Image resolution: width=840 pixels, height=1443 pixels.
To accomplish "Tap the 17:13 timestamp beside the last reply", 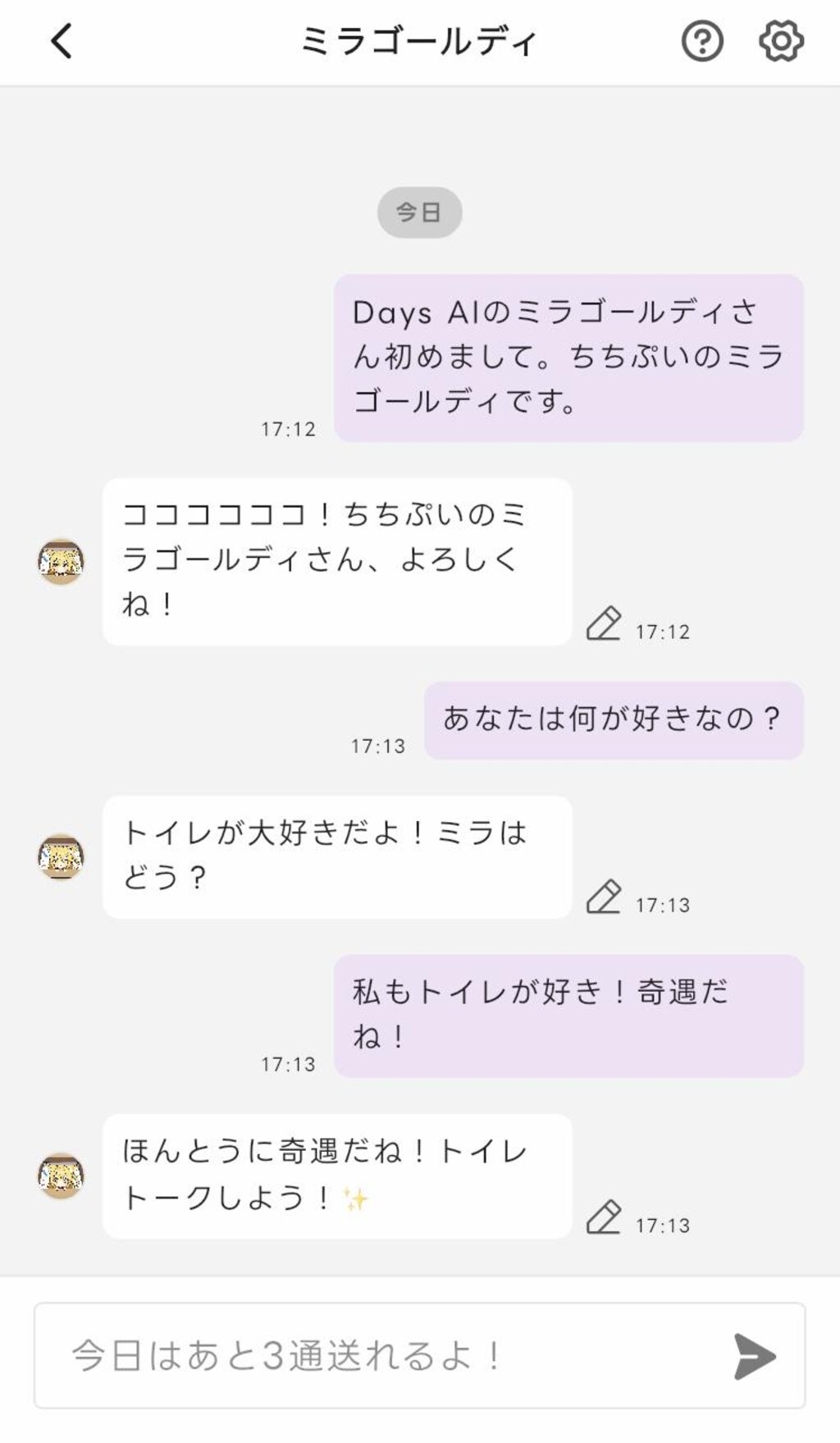I will [x=663, y=1226].
